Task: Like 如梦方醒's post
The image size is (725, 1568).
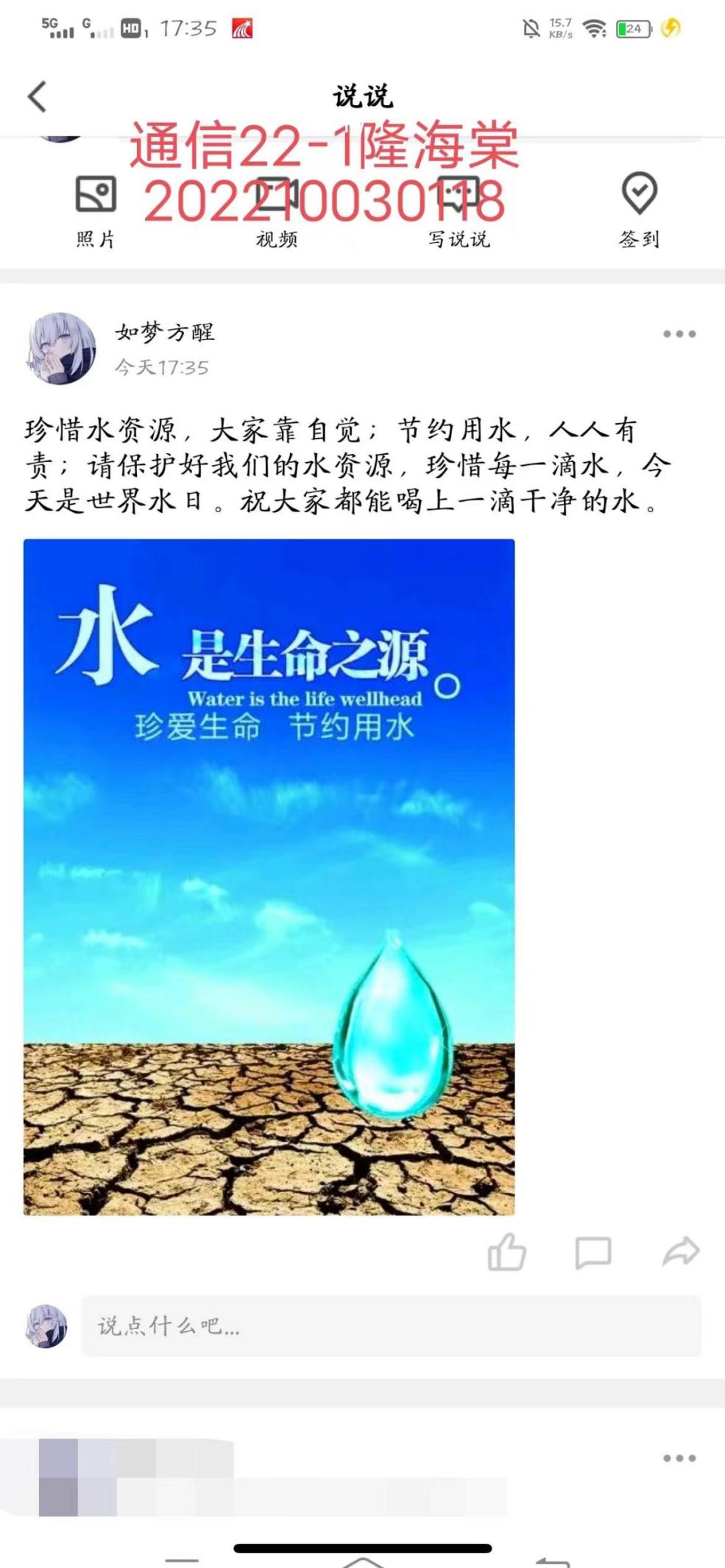Action: [507, 1252]
